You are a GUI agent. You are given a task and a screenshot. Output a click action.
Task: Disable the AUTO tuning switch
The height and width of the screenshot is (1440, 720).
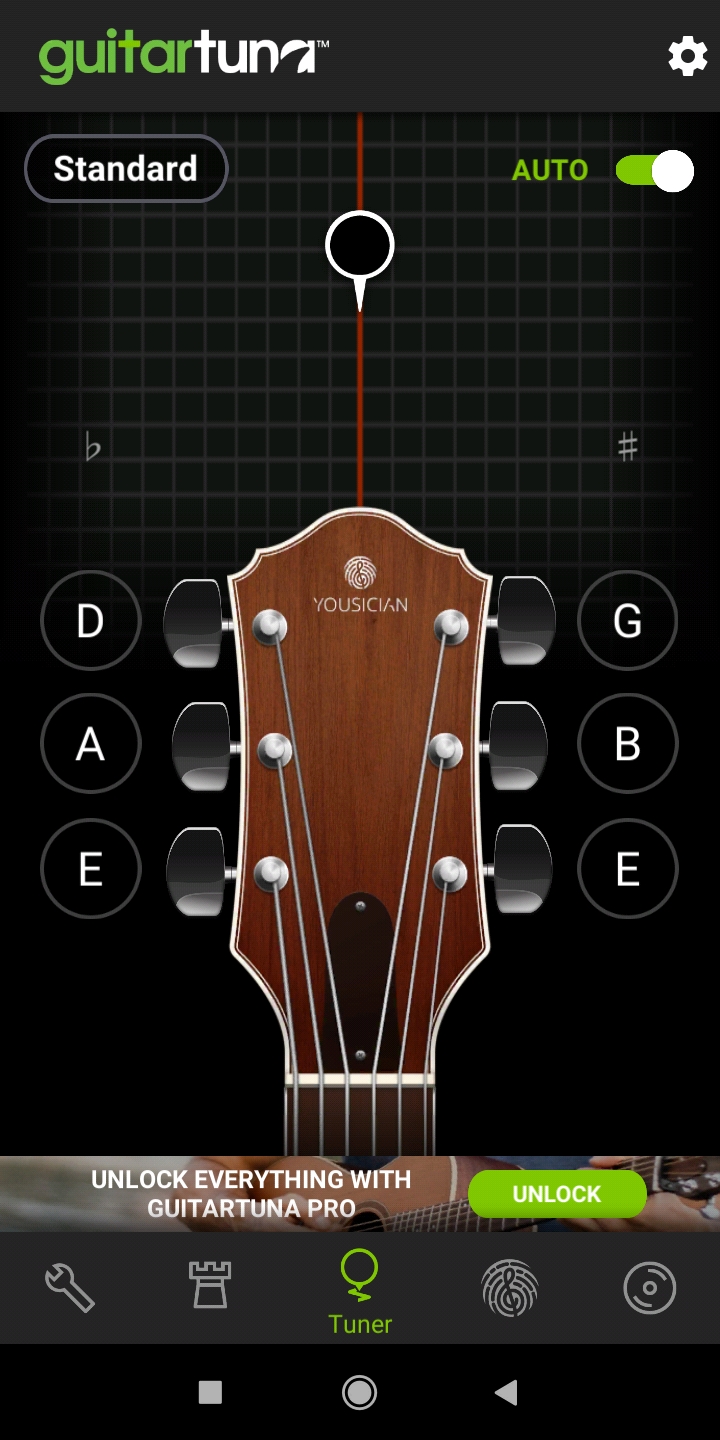click(654, 170)
